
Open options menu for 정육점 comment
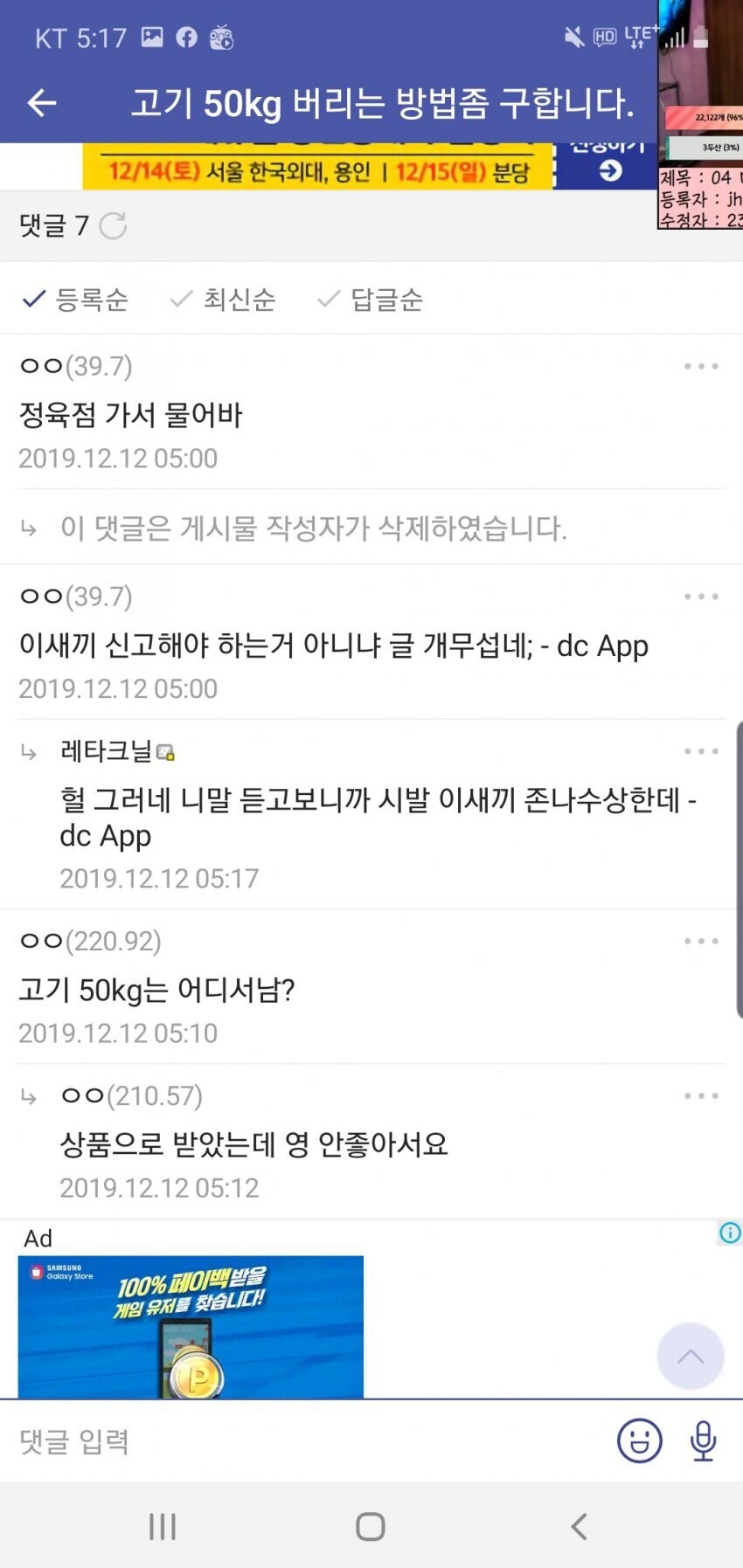pyautogui.click(x=700, y=366)
